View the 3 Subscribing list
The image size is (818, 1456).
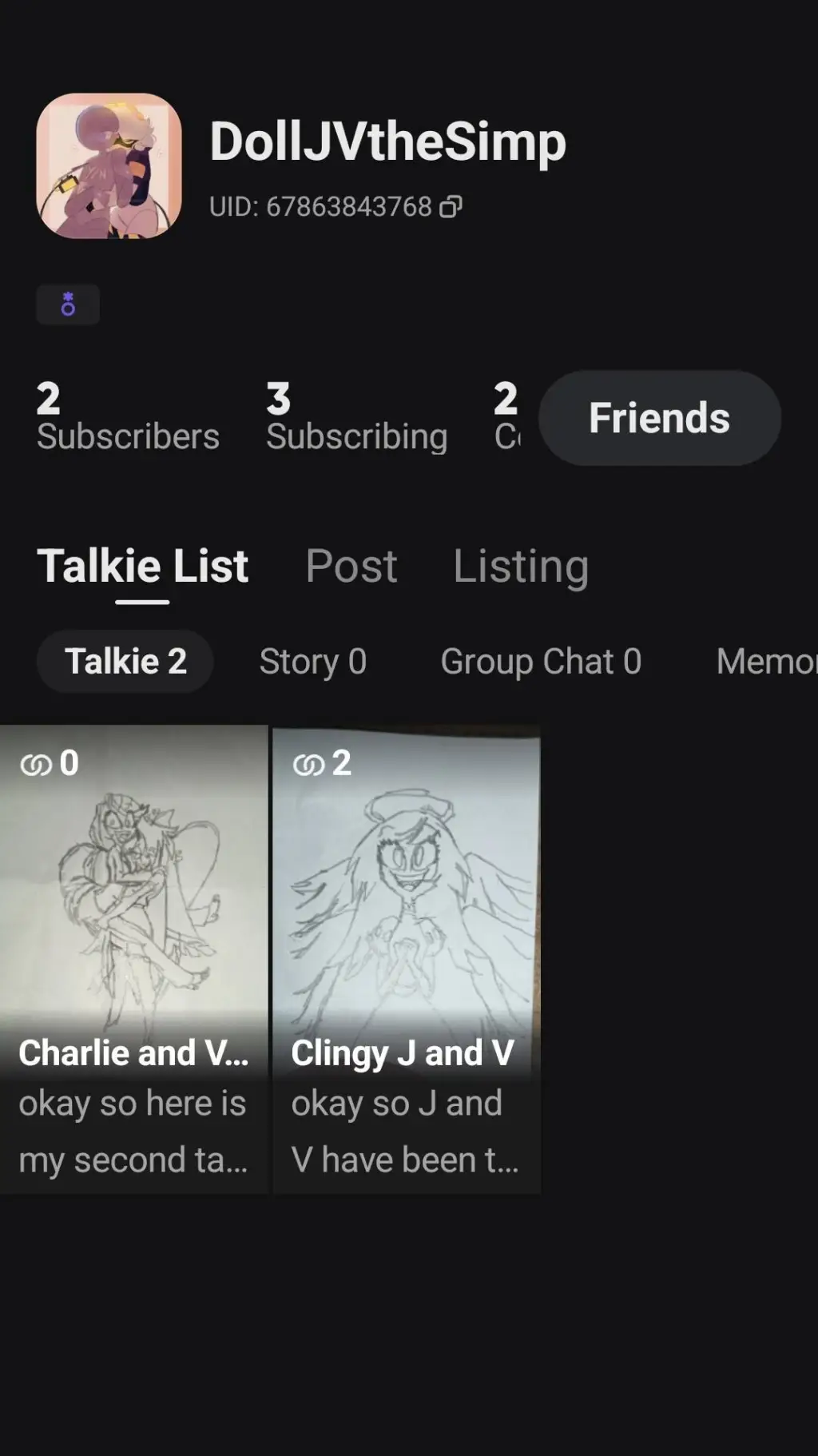point(356,417)
